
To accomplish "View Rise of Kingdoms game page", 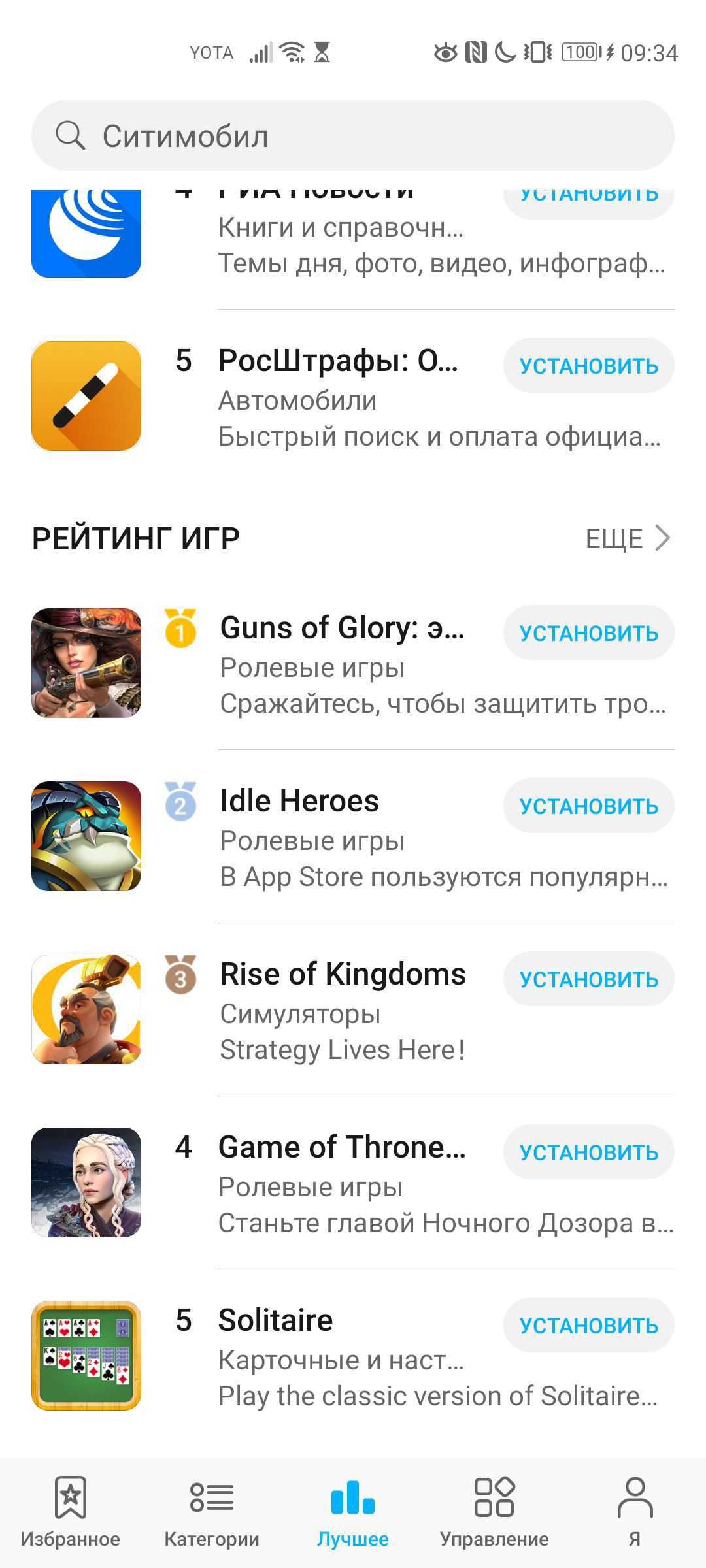I will (x=343, y=974).
